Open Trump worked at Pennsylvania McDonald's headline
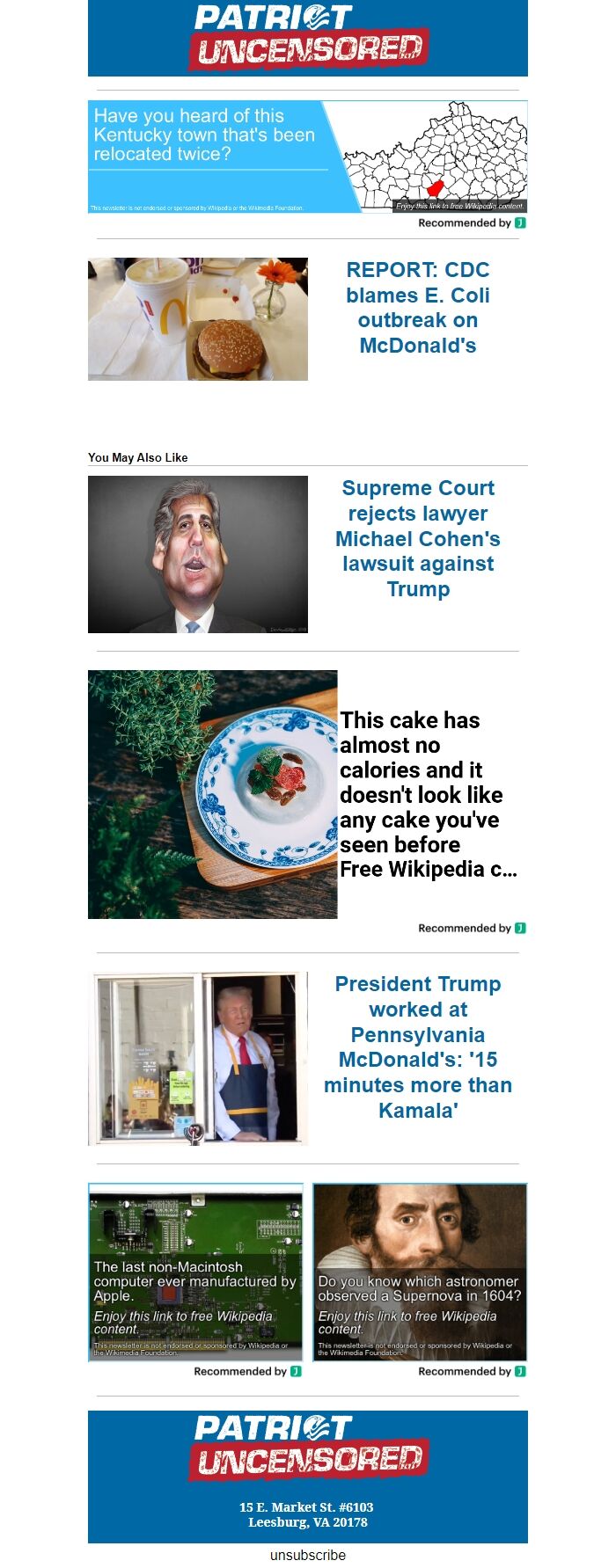The width and height of the screenshot is (616, 1568). click(x=418, y=1047)
